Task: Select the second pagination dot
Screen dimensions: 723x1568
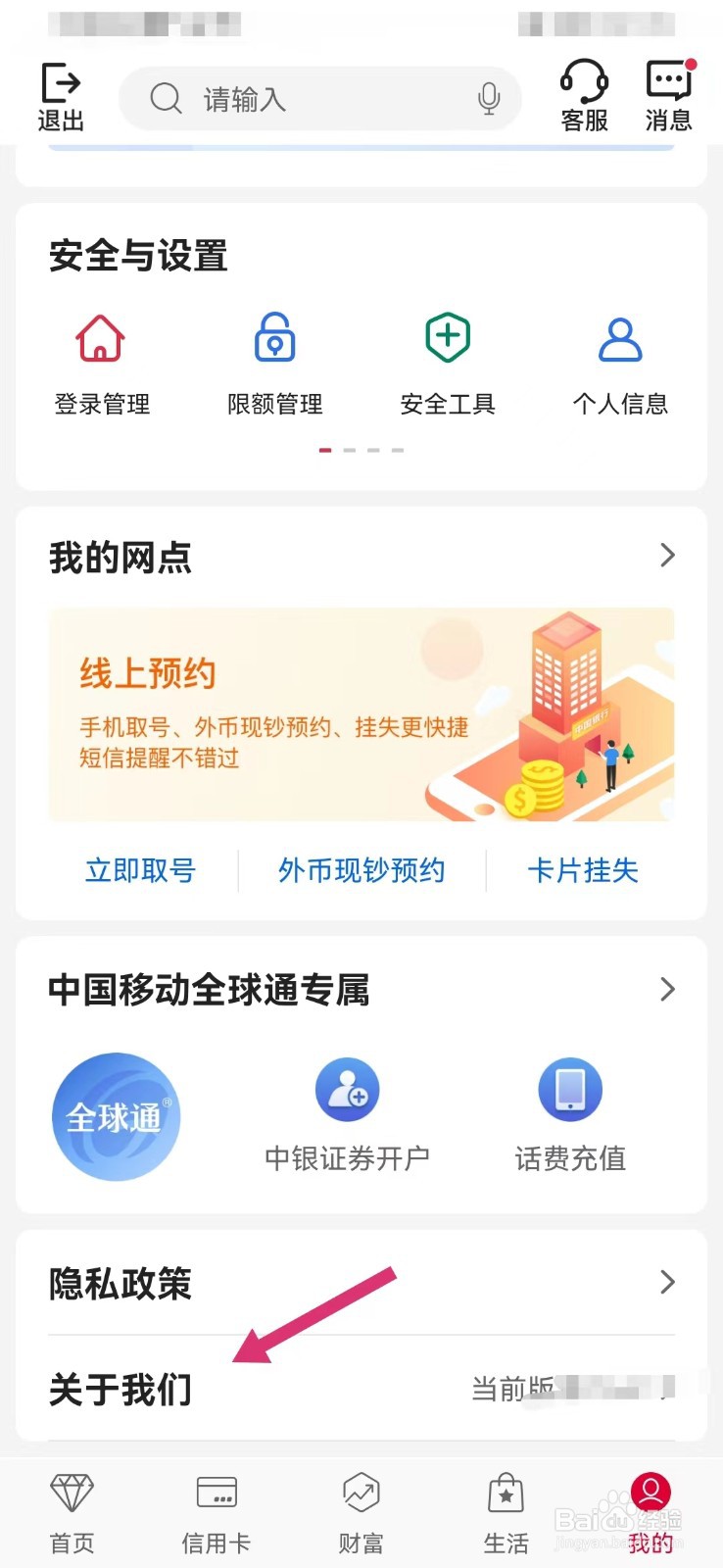Action: pos(349,450)
